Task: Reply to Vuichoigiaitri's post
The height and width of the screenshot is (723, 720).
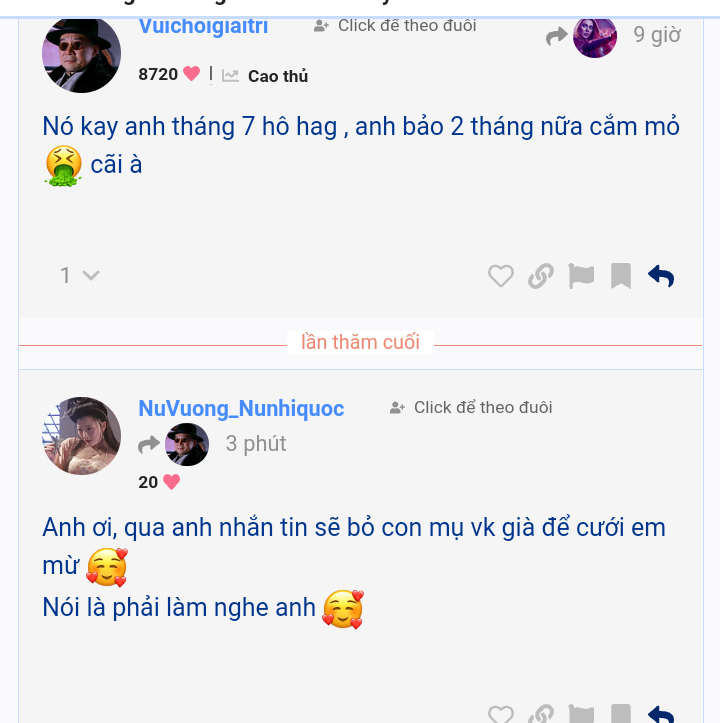Action: coord(661,276)
